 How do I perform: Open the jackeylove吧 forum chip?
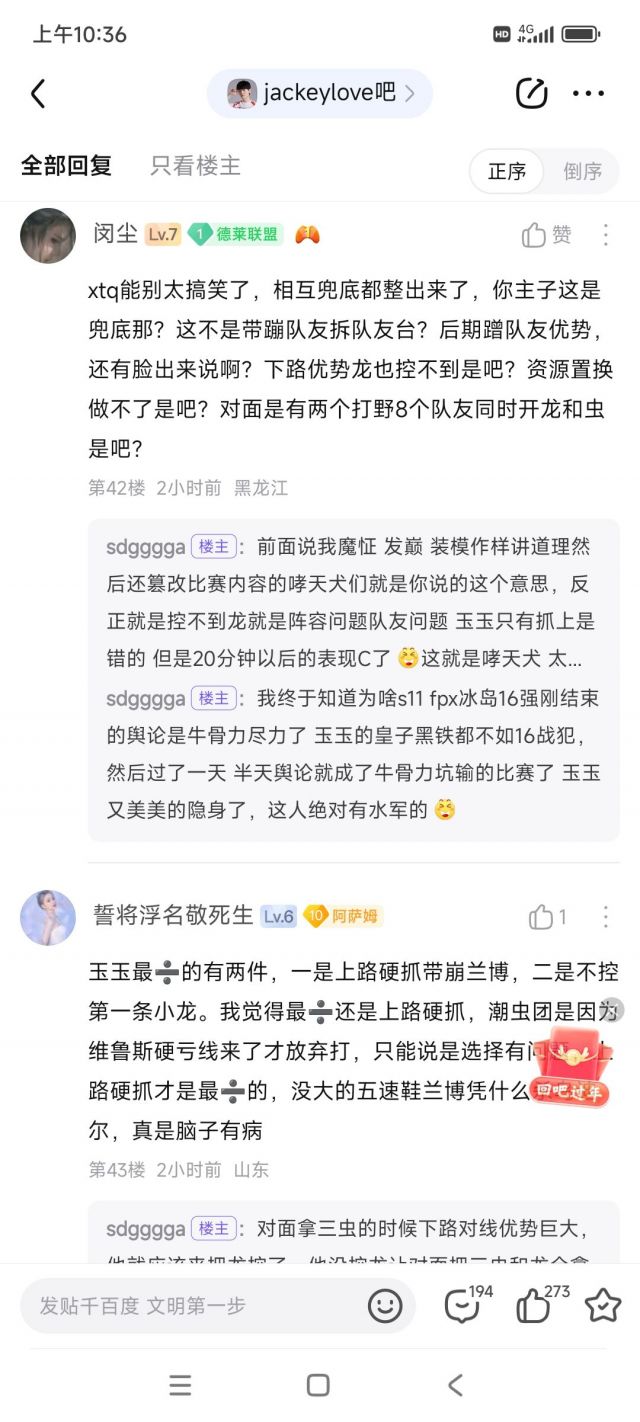coord(320,94)
